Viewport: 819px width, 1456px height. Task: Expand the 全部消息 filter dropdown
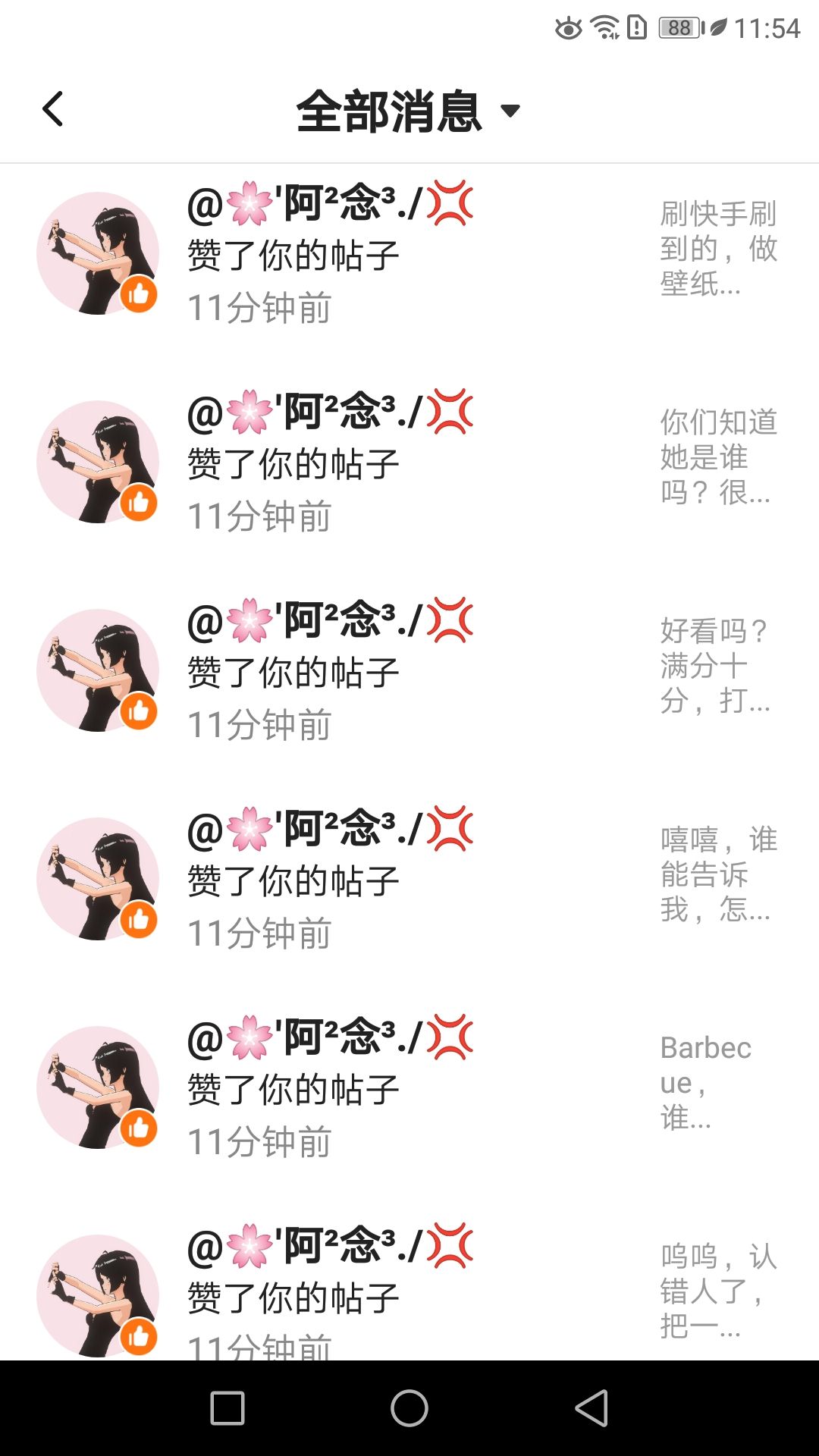pos(408,111)
